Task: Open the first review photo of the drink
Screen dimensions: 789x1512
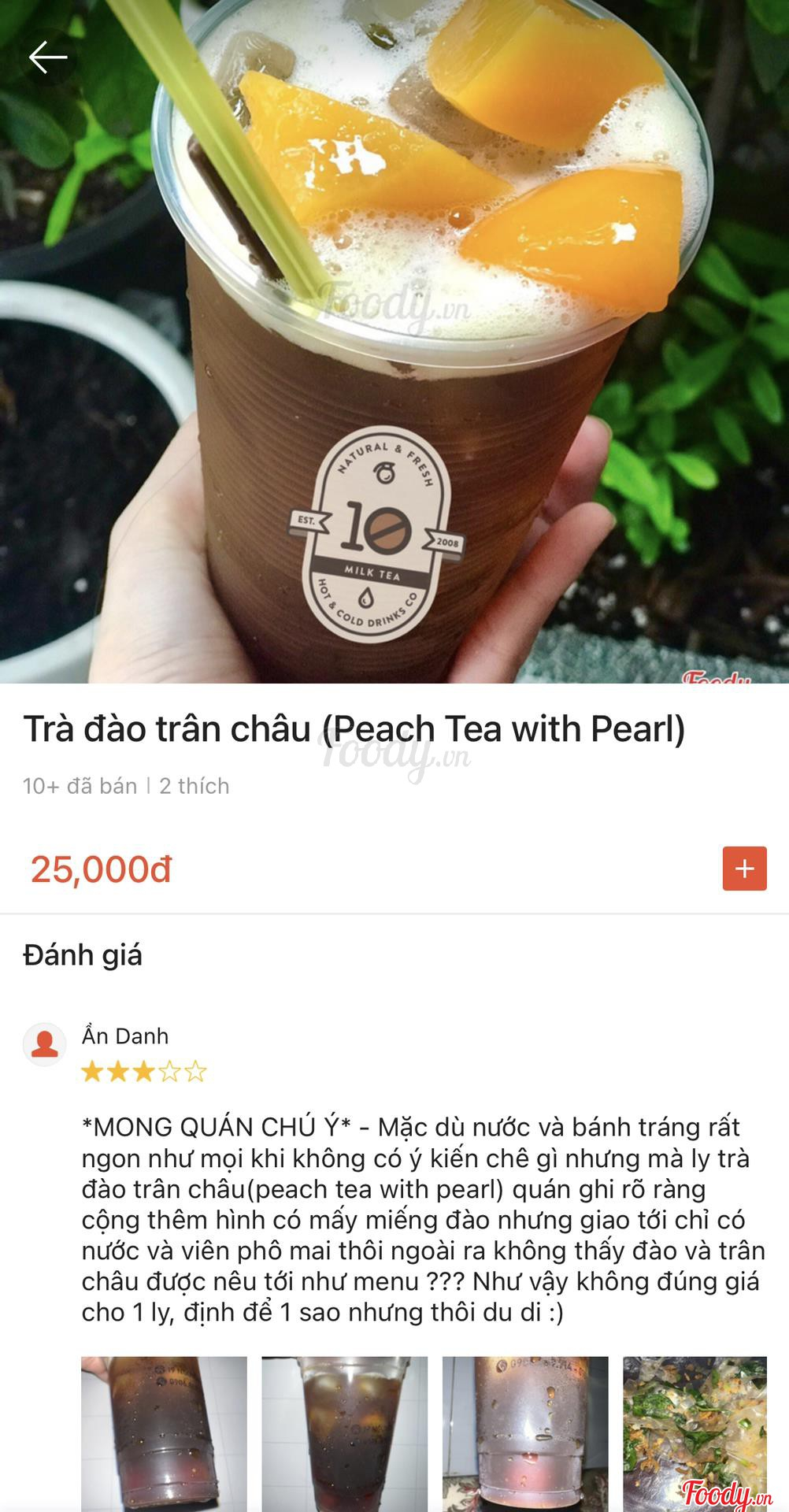Action: (x=164, y=1432)
